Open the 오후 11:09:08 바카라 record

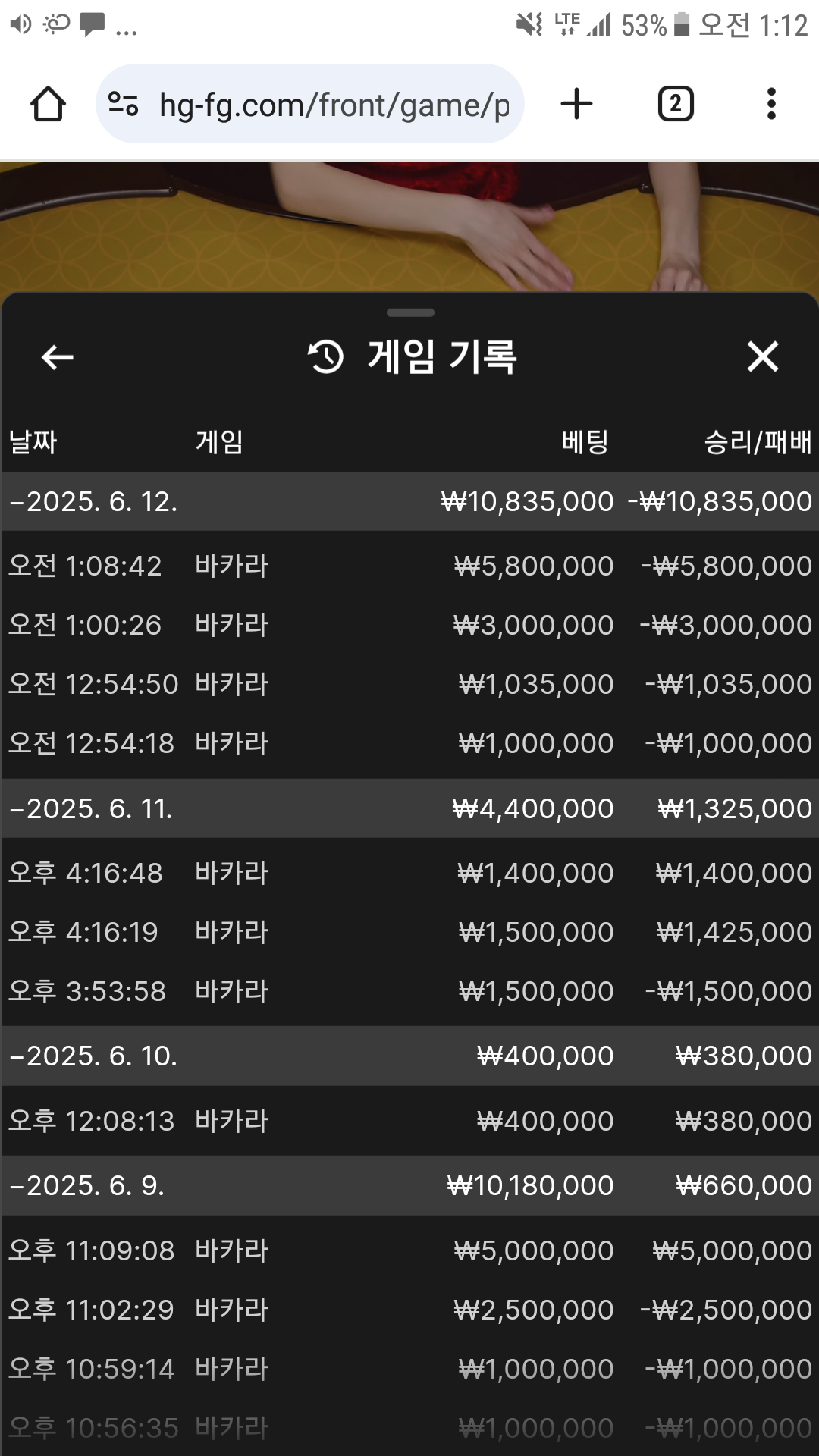pos(409,1250)
